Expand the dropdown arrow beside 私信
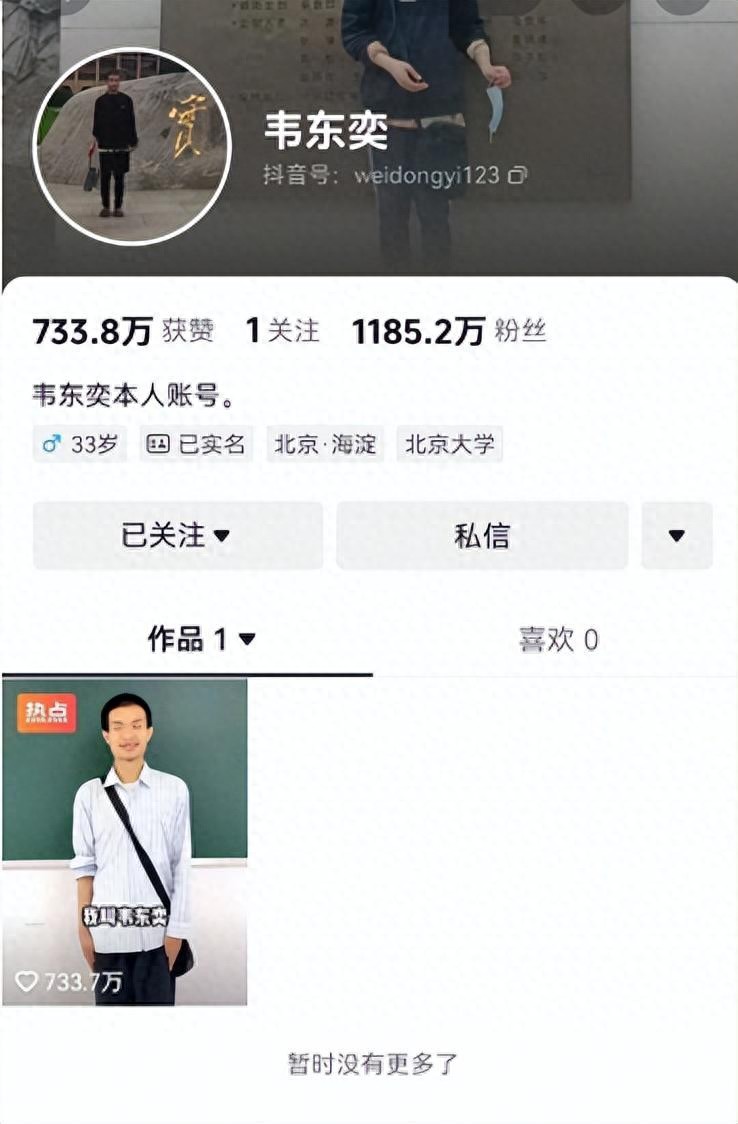 [677, 536]
